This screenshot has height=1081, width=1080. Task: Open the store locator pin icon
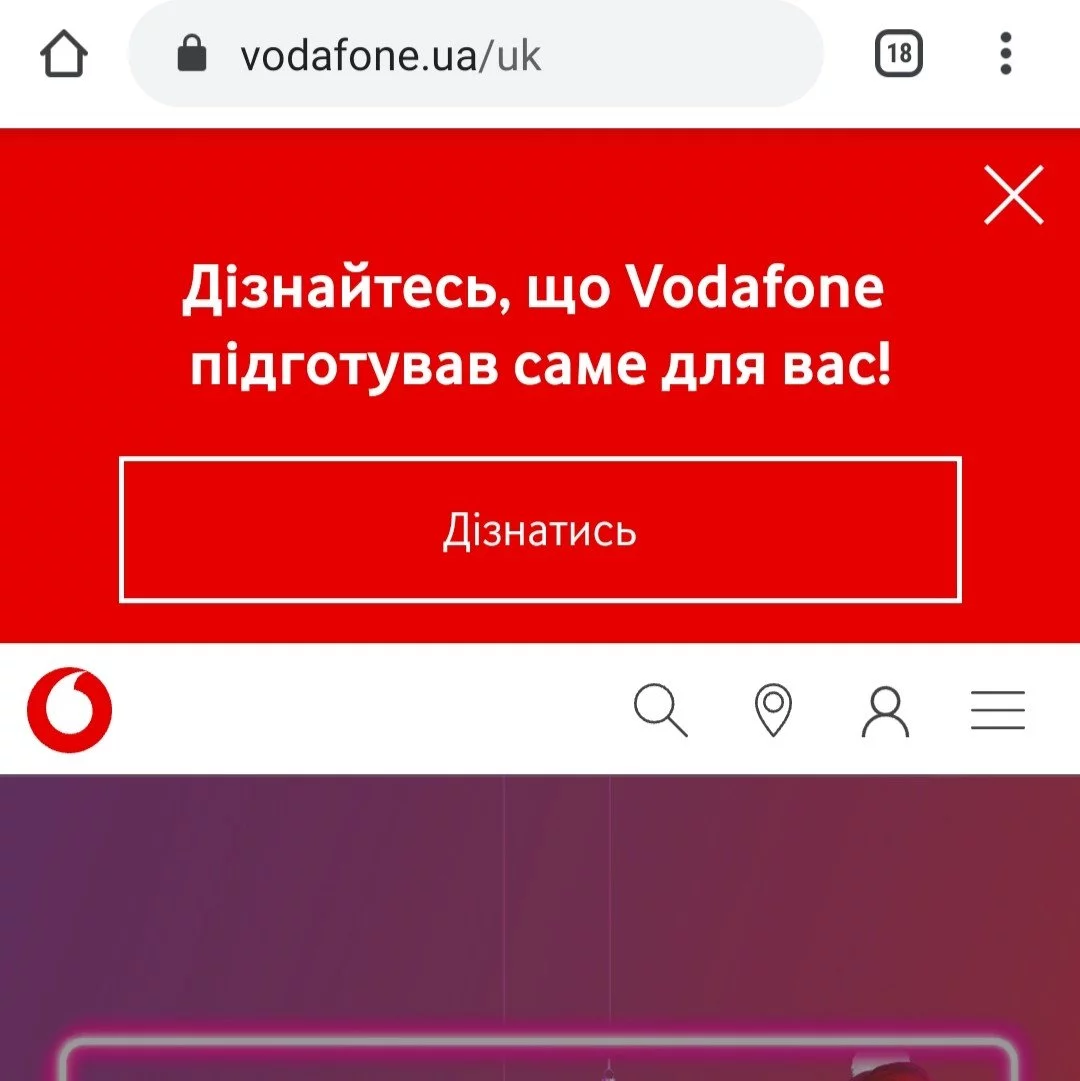pos(773,711)
